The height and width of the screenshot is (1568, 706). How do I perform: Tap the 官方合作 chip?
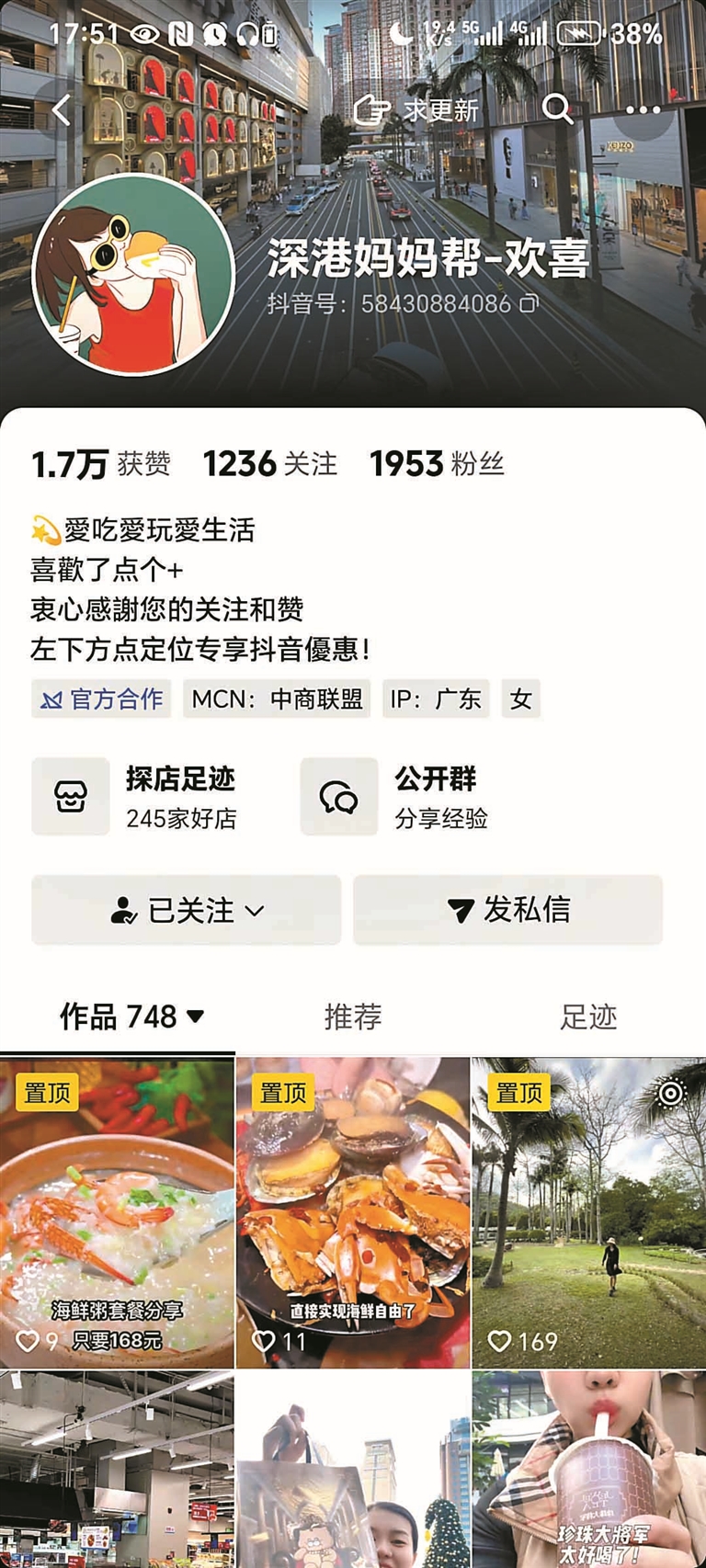tap(102, 699)
